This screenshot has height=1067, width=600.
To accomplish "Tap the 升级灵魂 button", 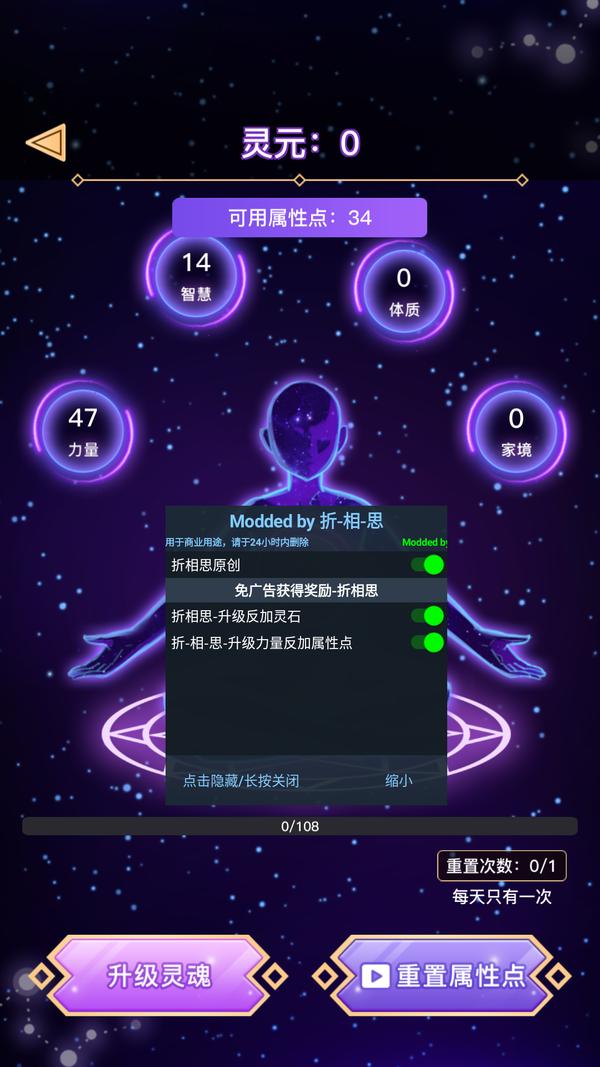I will pyautogui.click(x=159, y=975).
